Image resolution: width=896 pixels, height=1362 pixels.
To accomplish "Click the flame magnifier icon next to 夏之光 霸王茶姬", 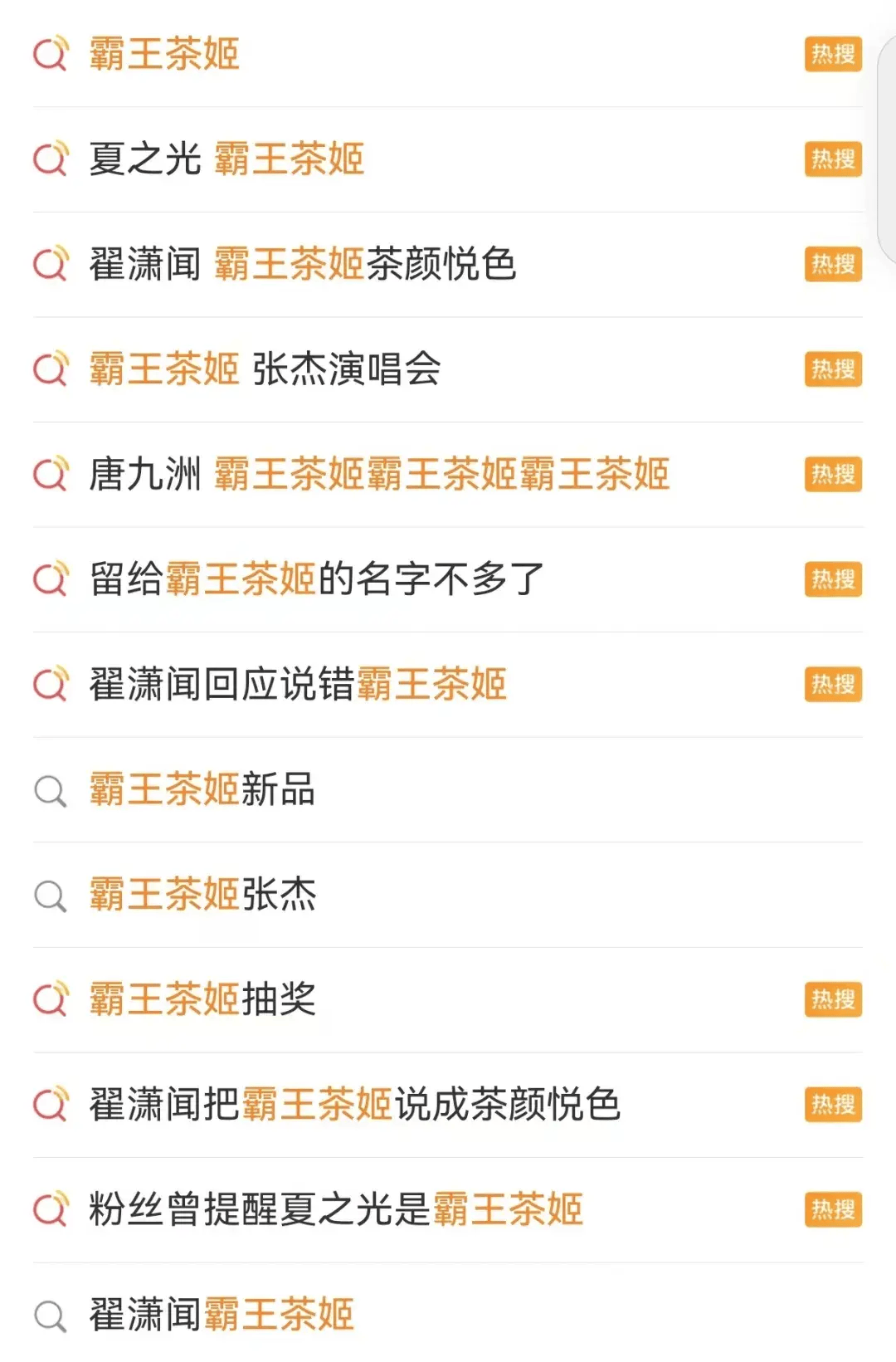I will coord(50,159).
